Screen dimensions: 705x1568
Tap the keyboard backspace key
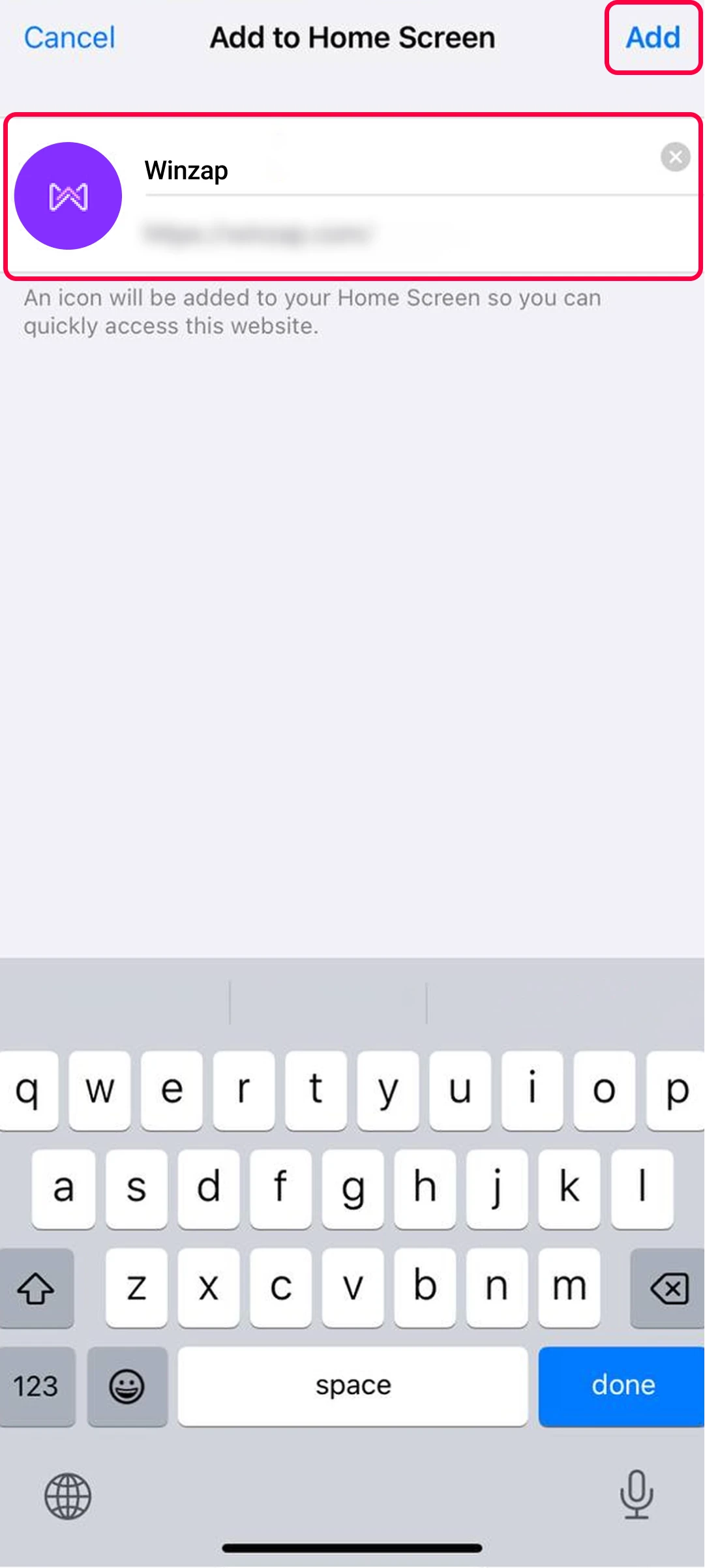668,1288
